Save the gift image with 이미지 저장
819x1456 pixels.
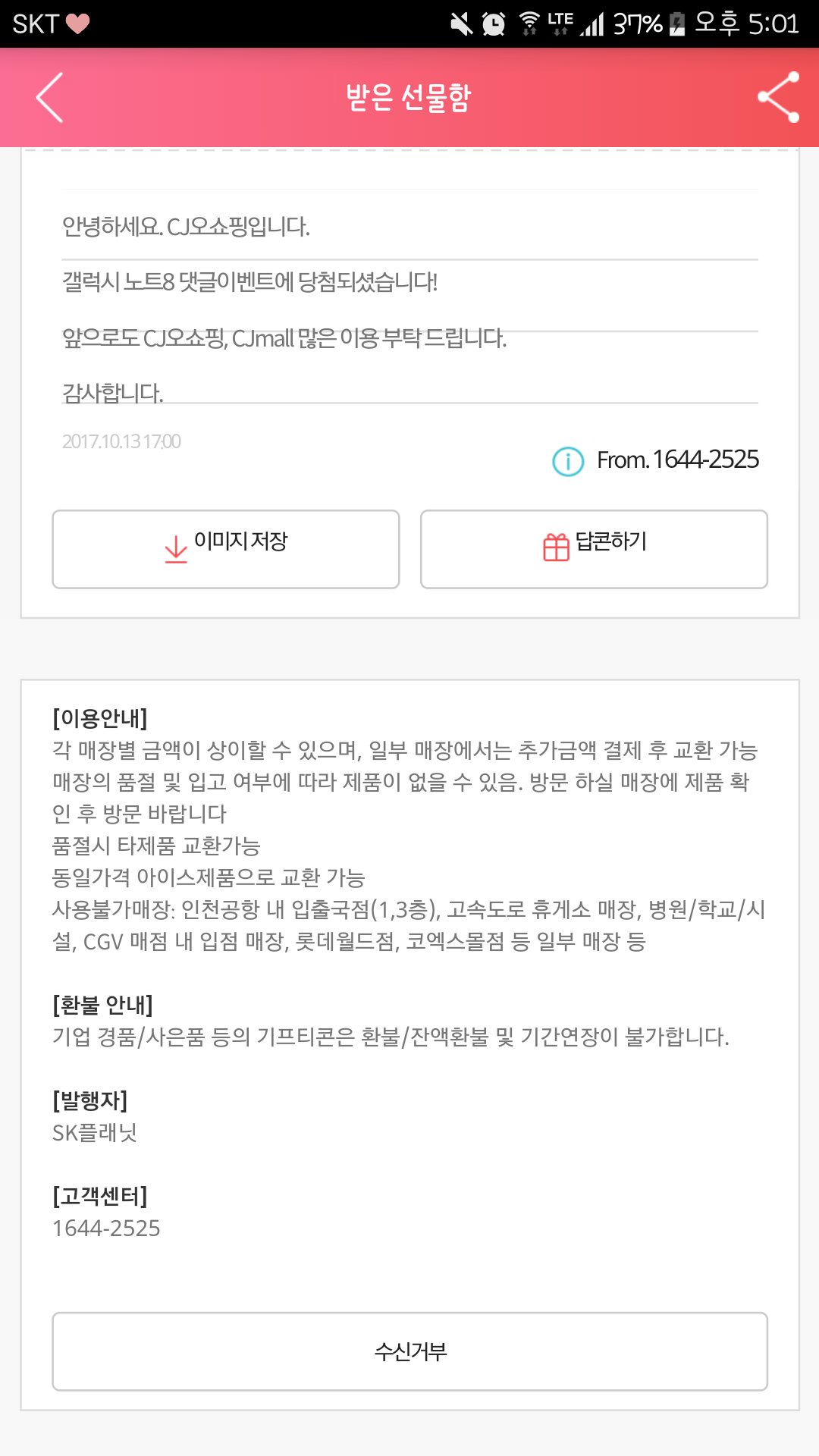point(226,549)
